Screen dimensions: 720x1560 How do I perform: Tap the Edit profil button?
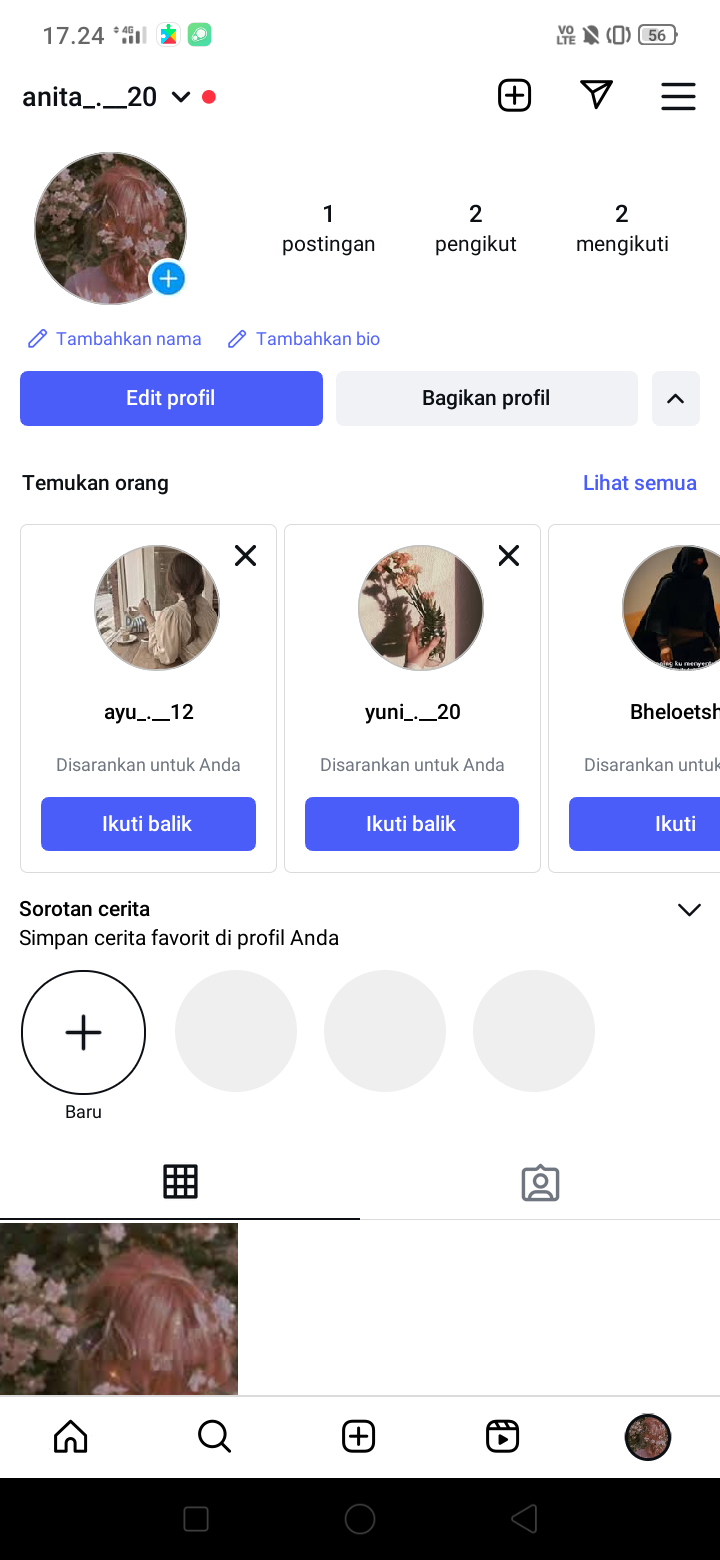pyautogui.click(x=171, y=398)
